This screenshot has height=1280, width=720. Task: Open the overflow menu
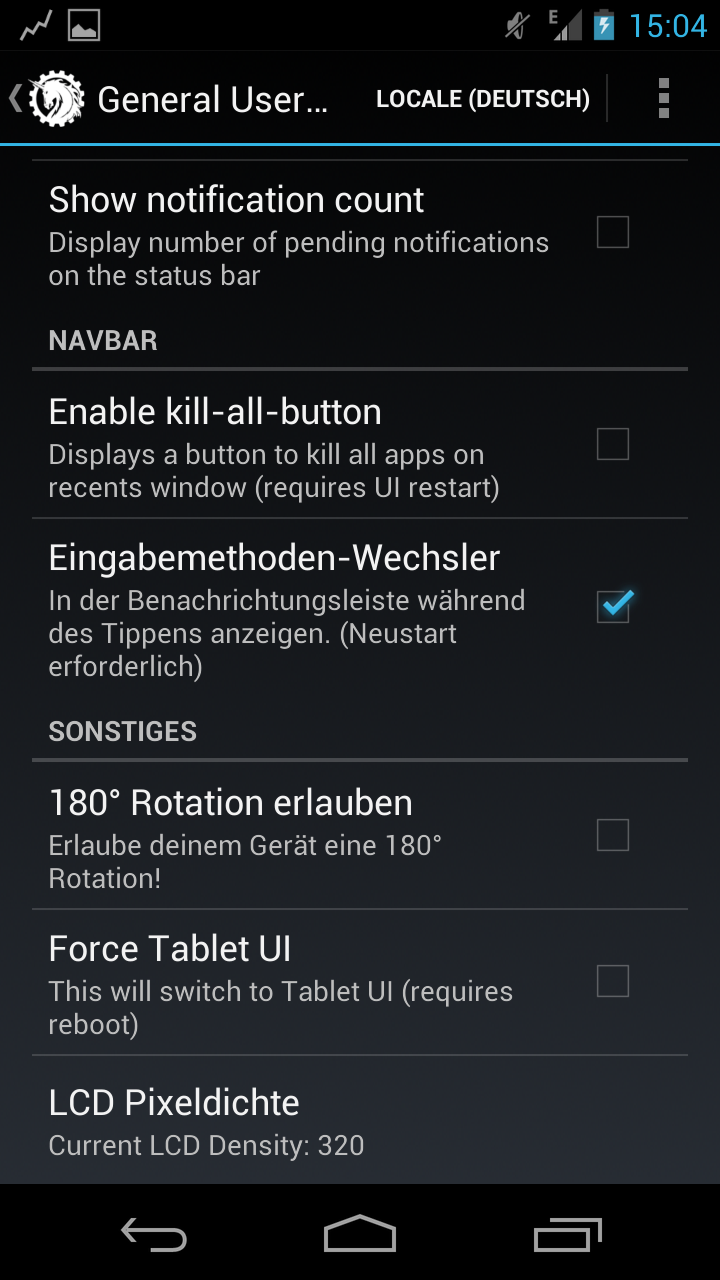[663, 99]
